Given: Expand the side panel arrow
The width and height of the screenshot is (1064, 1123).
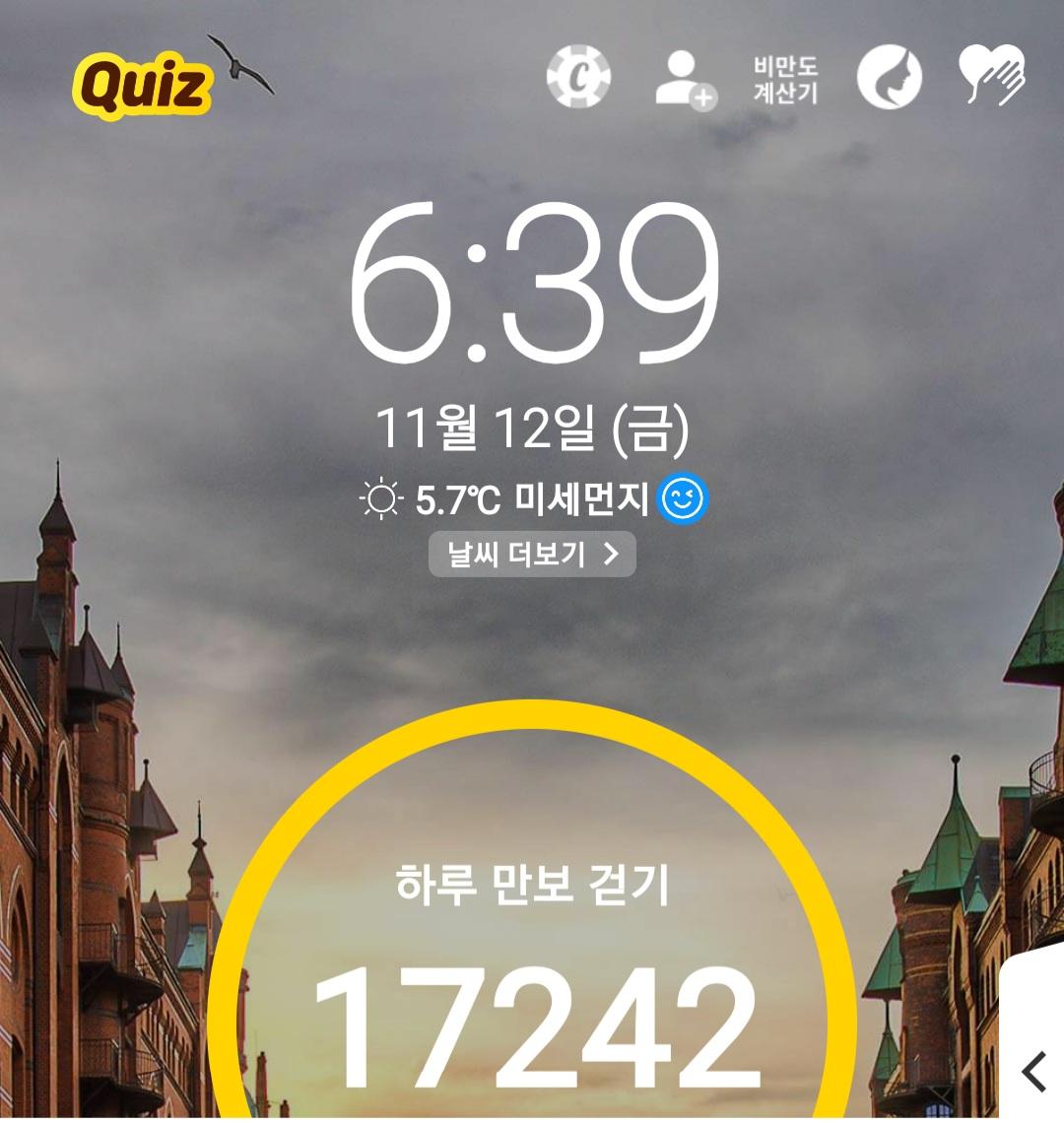Looking at the screenshot, I should point(1034,1072).
